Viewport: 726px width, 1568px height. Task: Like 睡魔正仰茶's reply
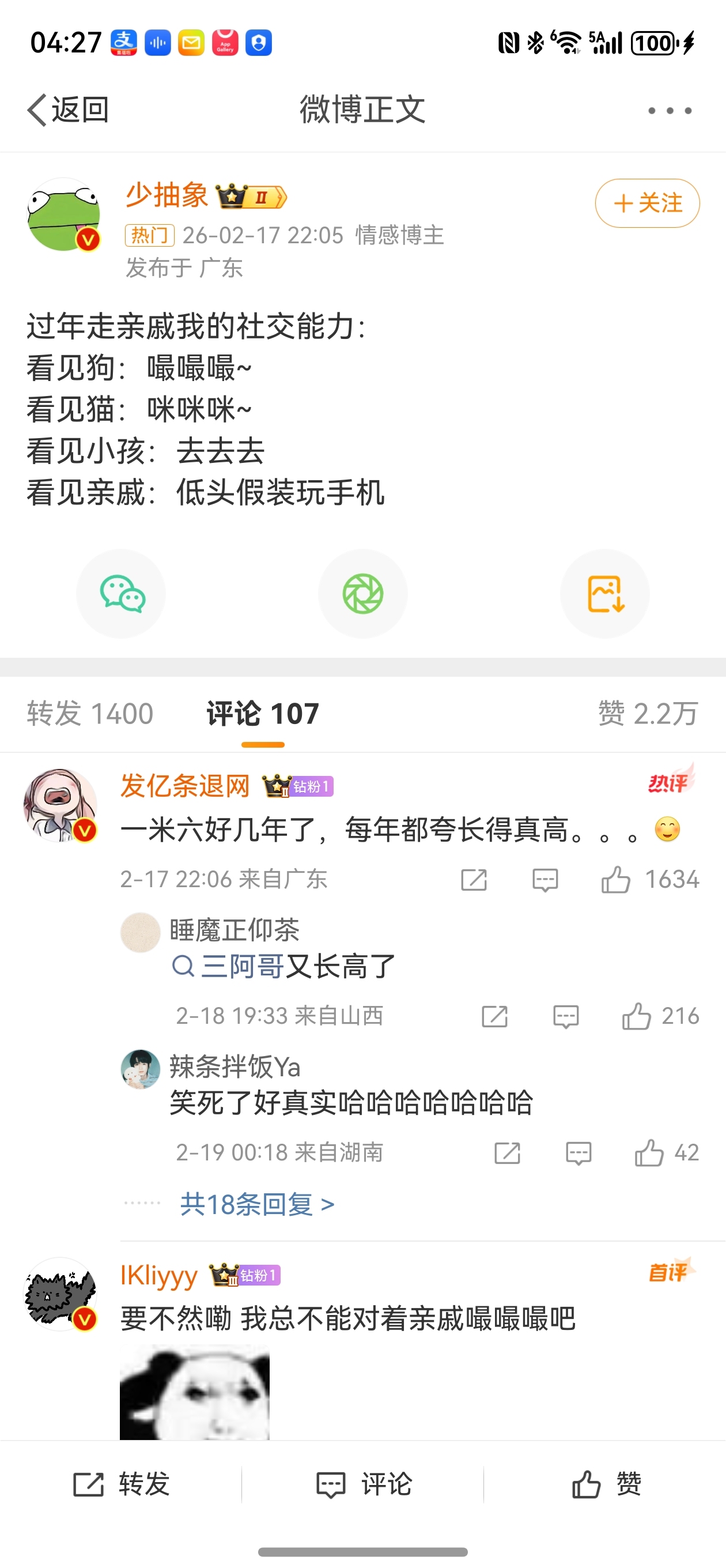tap(637, 1016)
